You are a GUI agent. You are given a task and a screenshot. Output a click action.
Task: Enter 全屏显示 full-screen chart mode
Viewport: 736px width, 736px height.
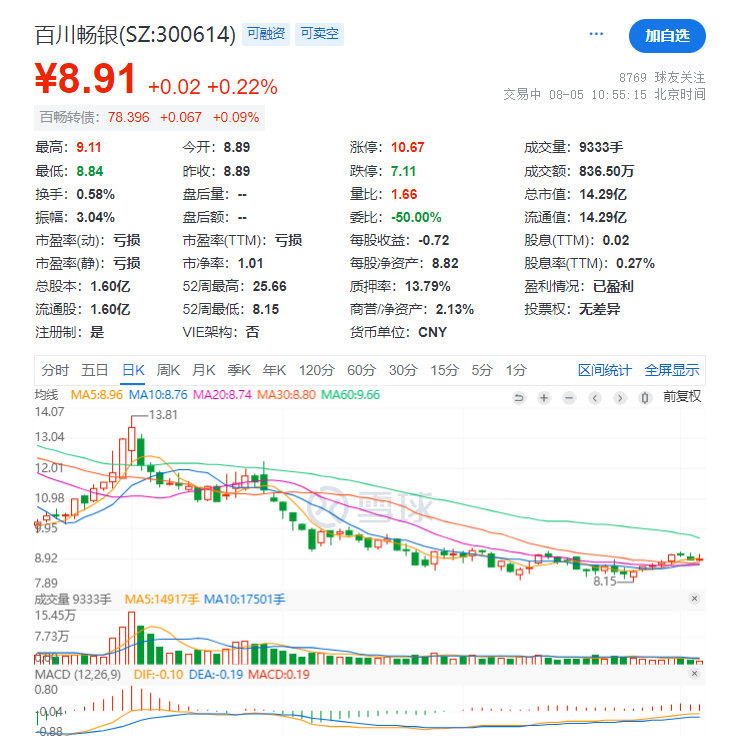point(672,370)
